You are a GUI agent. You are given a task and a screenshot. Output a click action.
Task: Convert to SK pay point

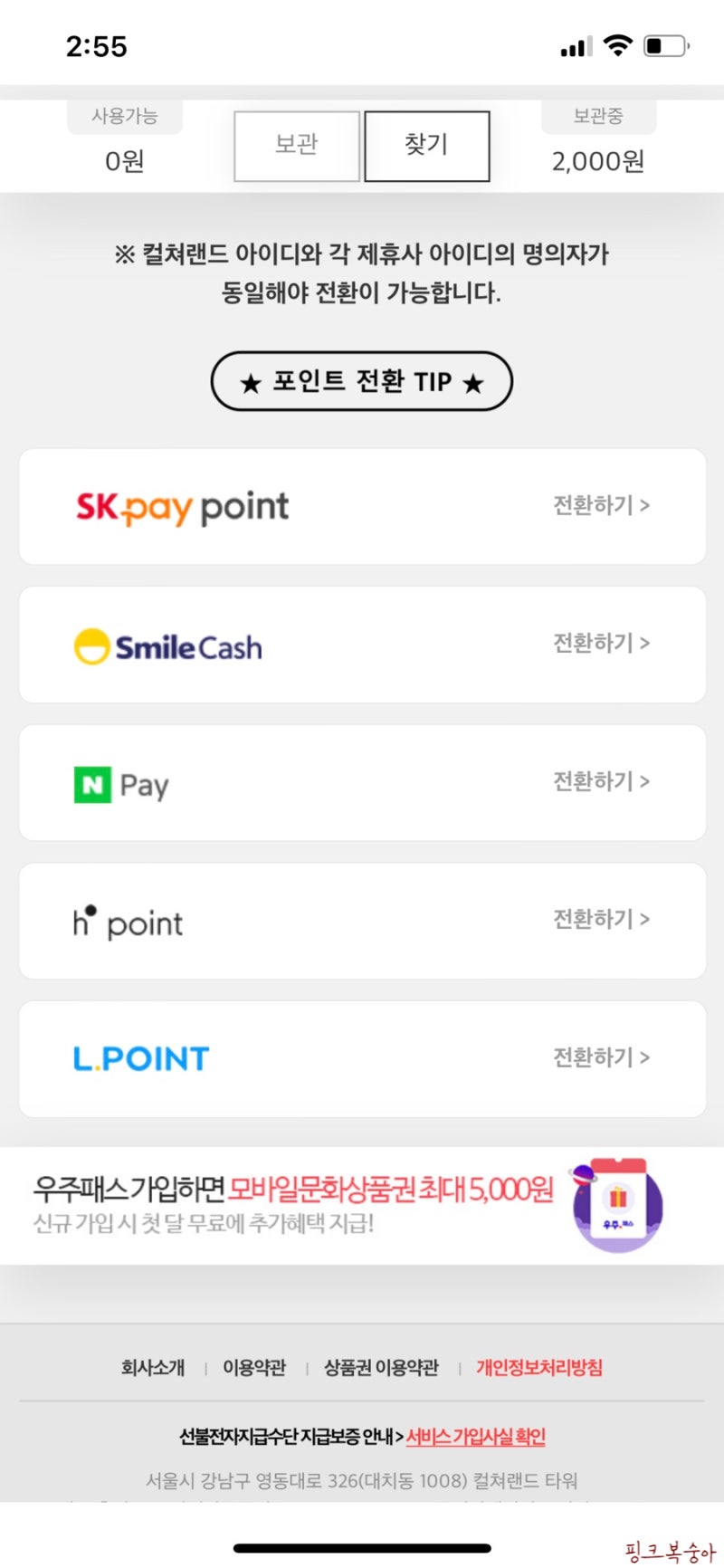click(601, 505)
